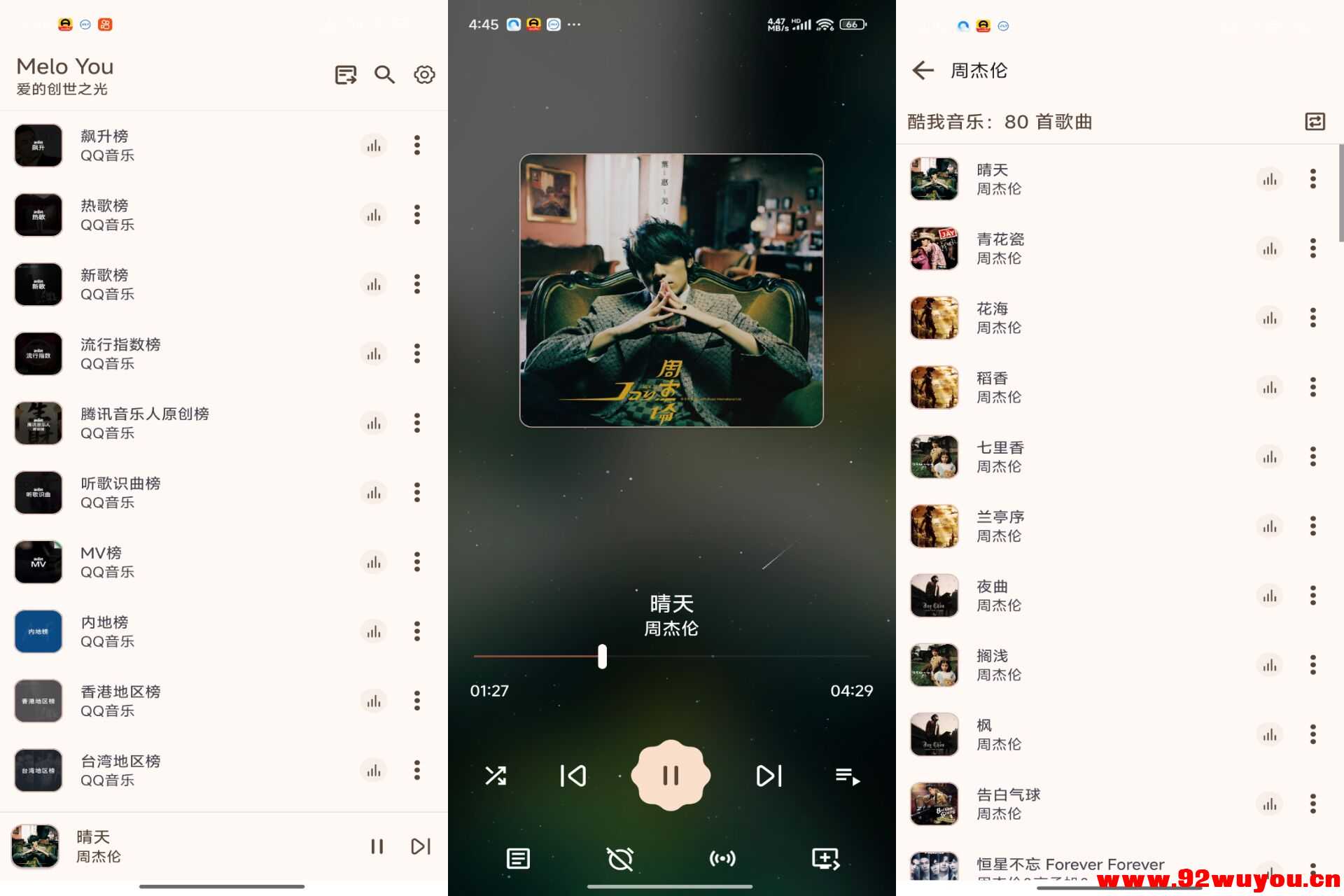The height and width of the screenshot is (896, 1344).
Task: Show lyrics with the bottom-left player icon
Action: tap(518, 858)
